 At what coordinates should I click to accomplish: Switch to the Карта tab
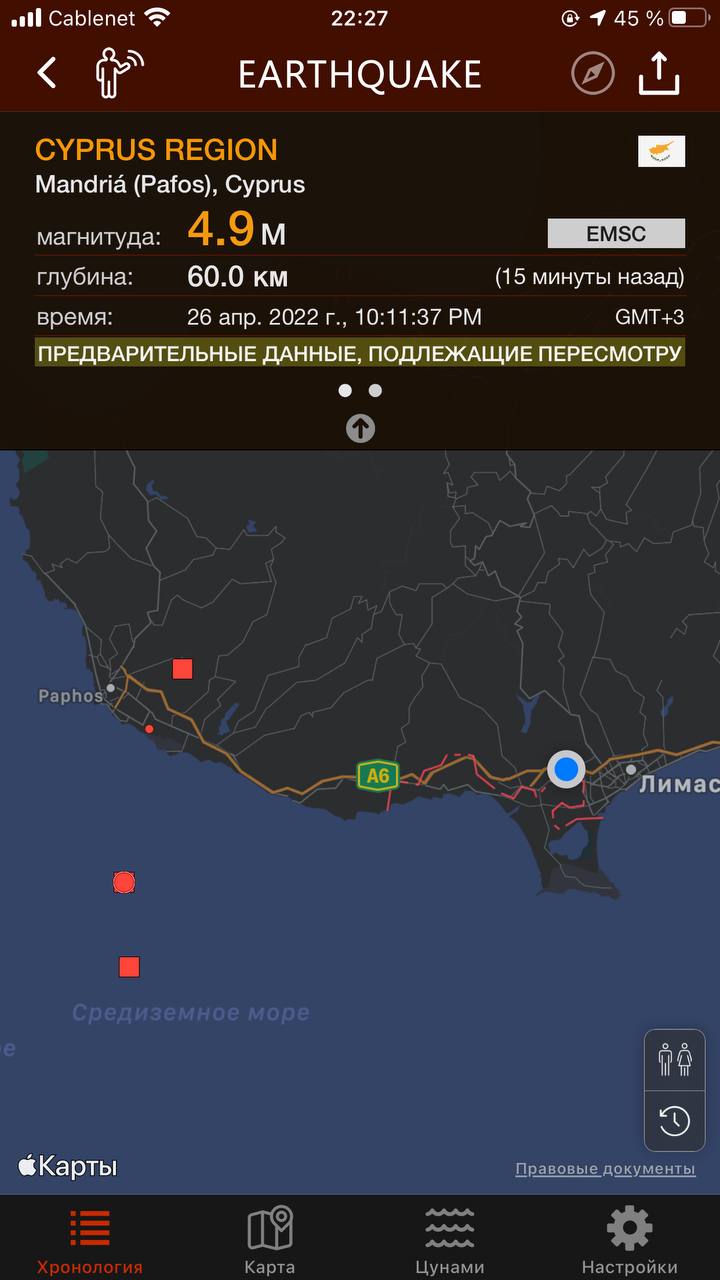pyautogui.click(x=269, y=1240)
